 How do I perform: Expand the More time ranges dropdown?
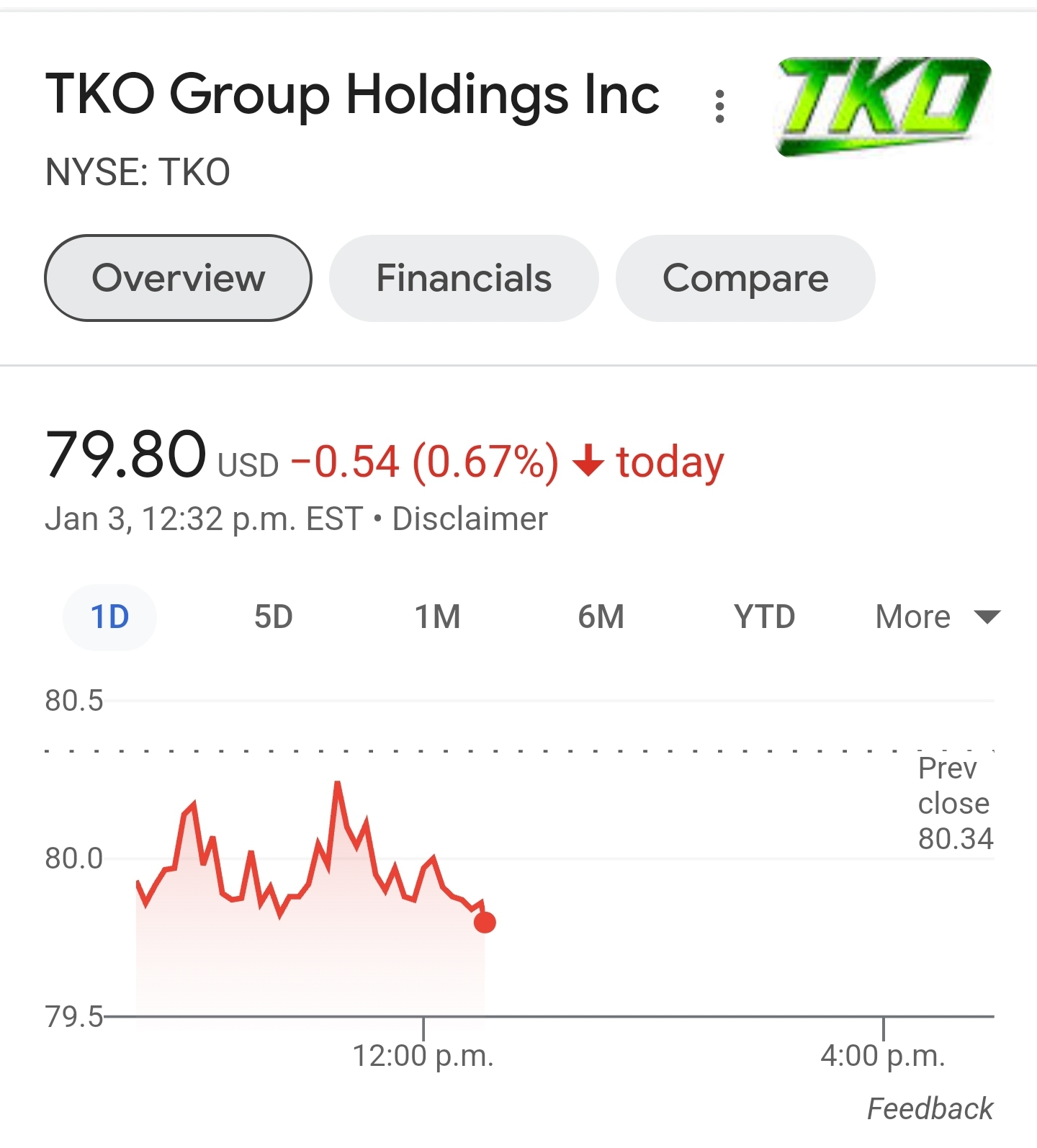[x=937, y=617]
